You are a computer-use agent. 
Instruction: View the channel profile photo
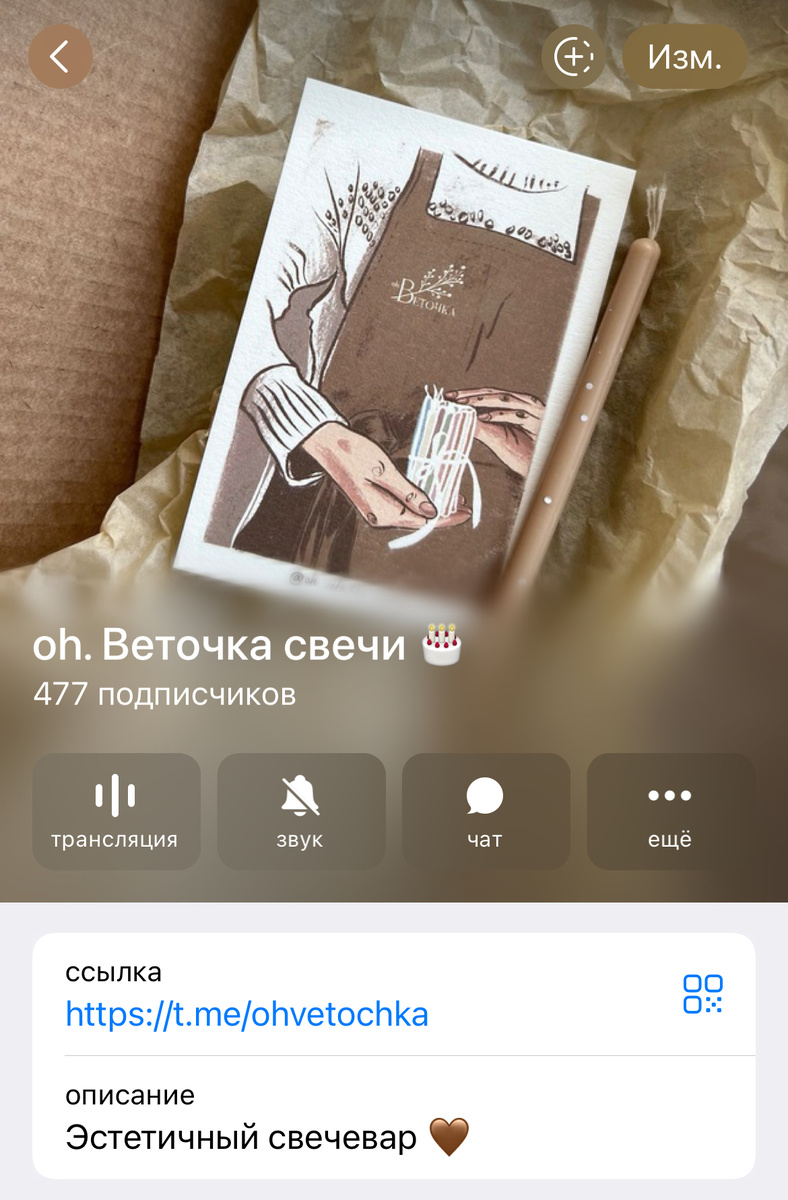394,330
